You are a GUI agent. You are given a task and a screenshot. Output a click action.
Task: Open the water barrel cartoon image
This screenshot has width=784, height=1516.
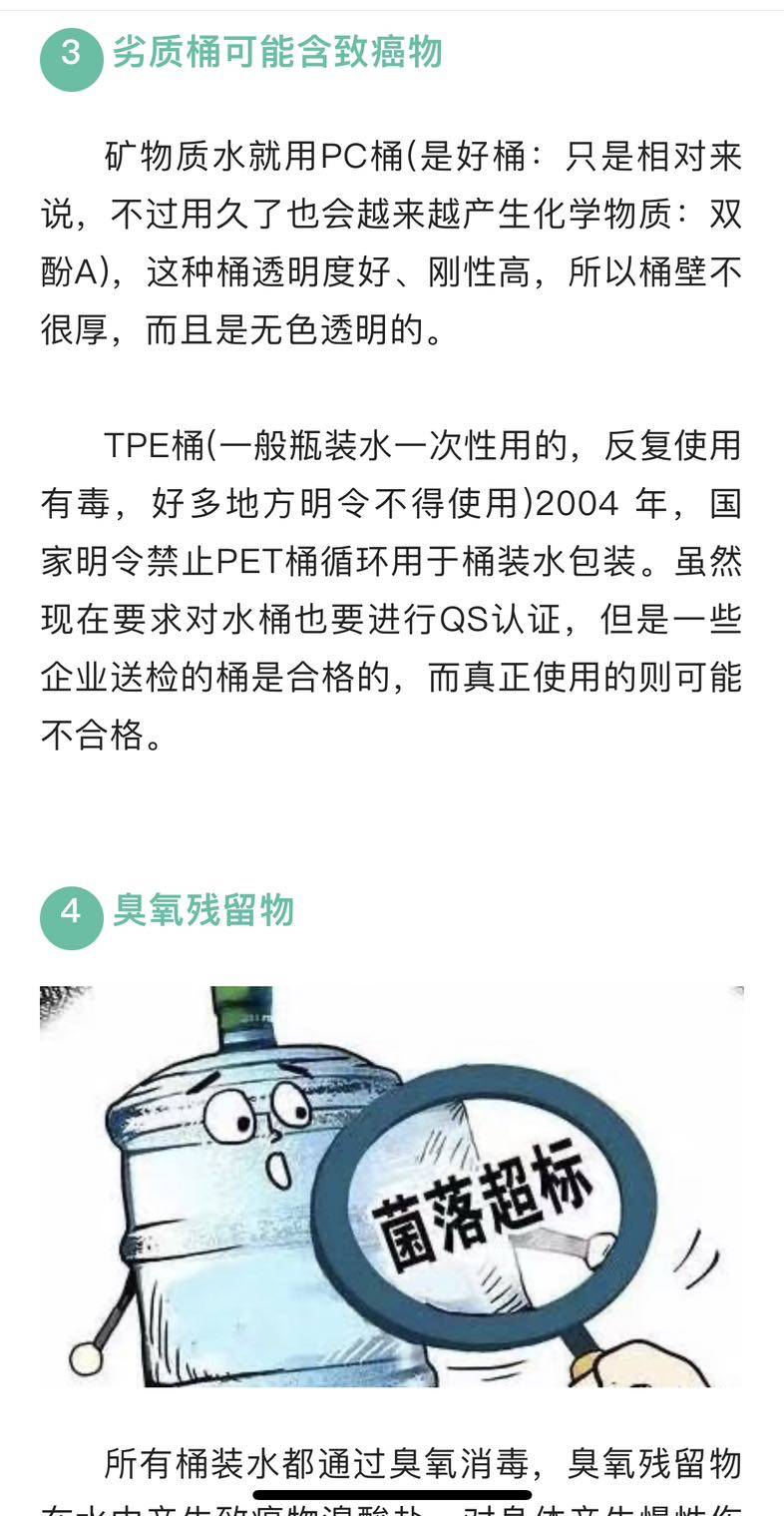click(391, 1186)
